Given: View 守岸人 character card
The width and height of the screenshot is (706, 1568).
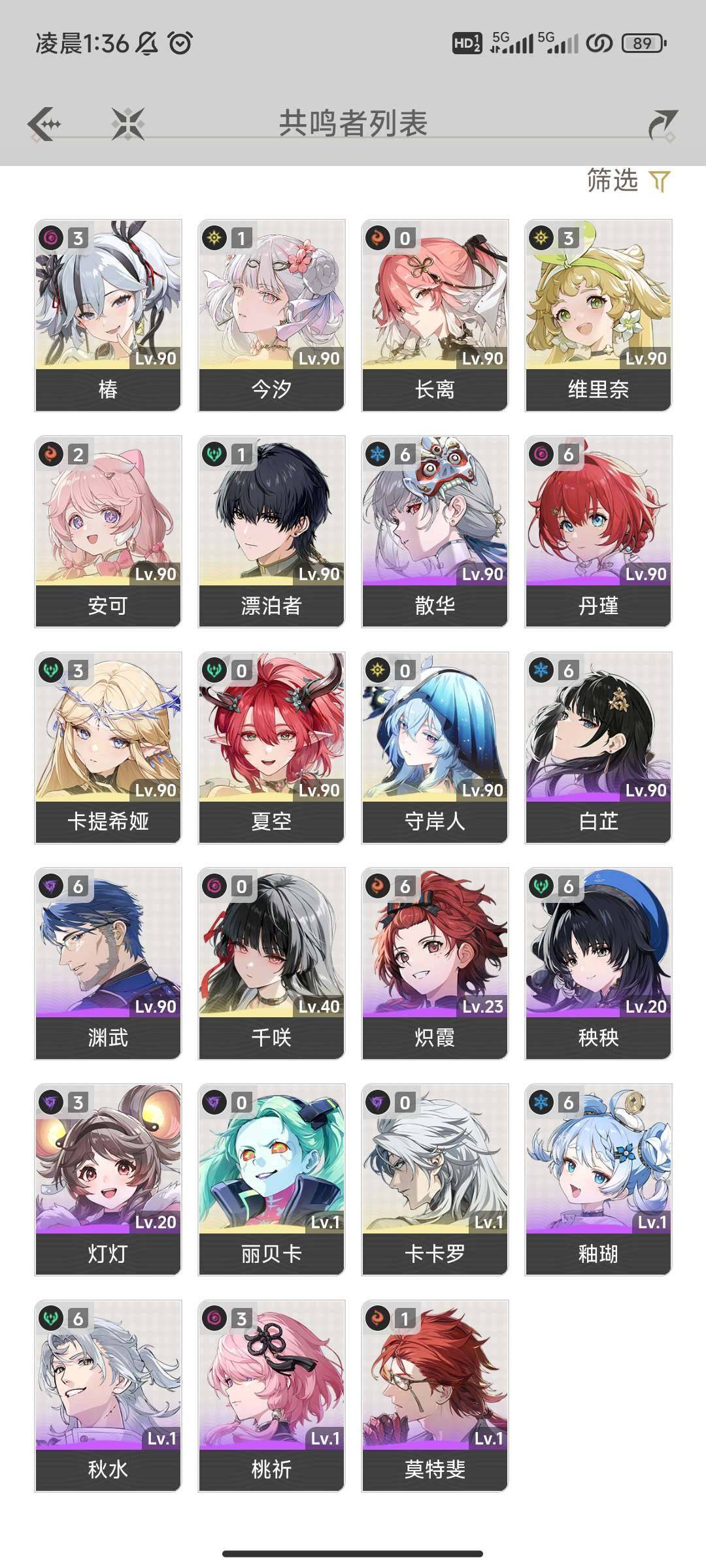Looking at the screenshot, I should point(435,748).
